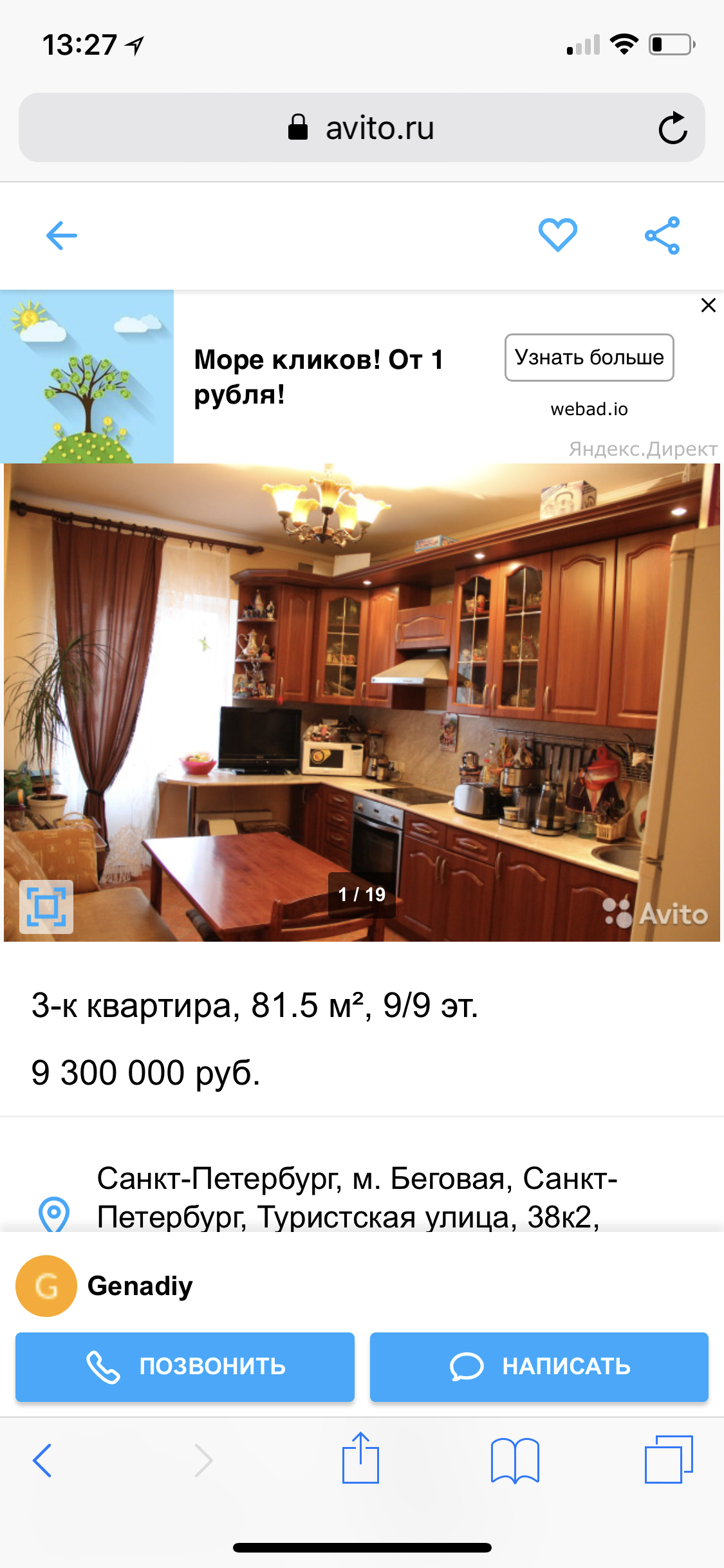Tap the avito.ru address bar
Screen dimensions: 724x1568
pos(360,127)
